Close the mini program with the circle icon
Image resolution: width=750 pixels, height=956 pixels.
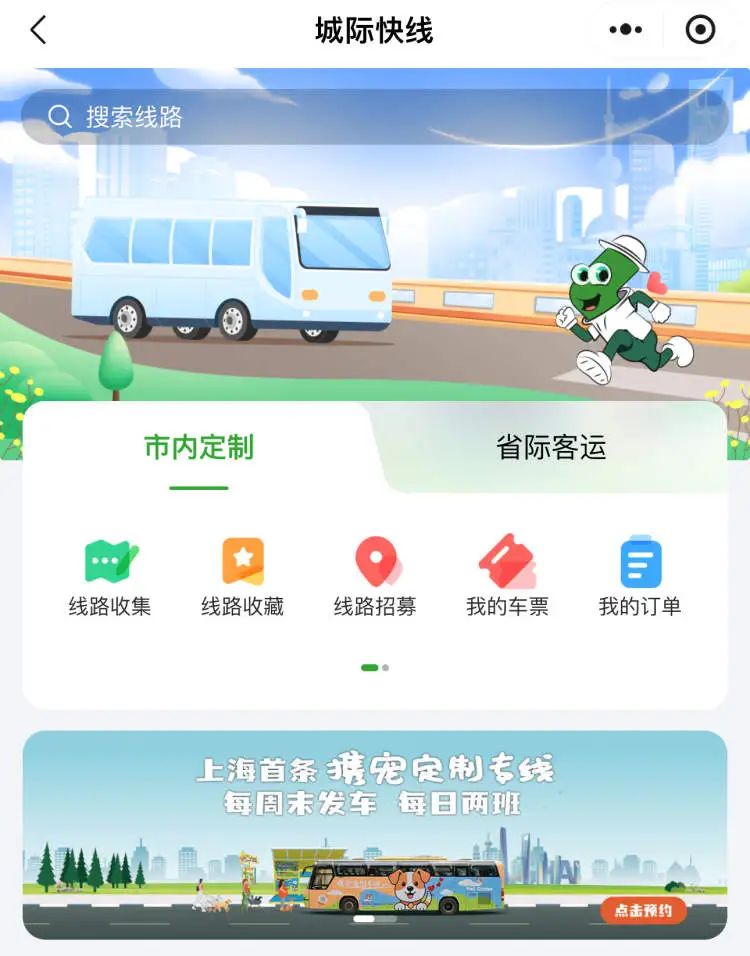[700, 30]
